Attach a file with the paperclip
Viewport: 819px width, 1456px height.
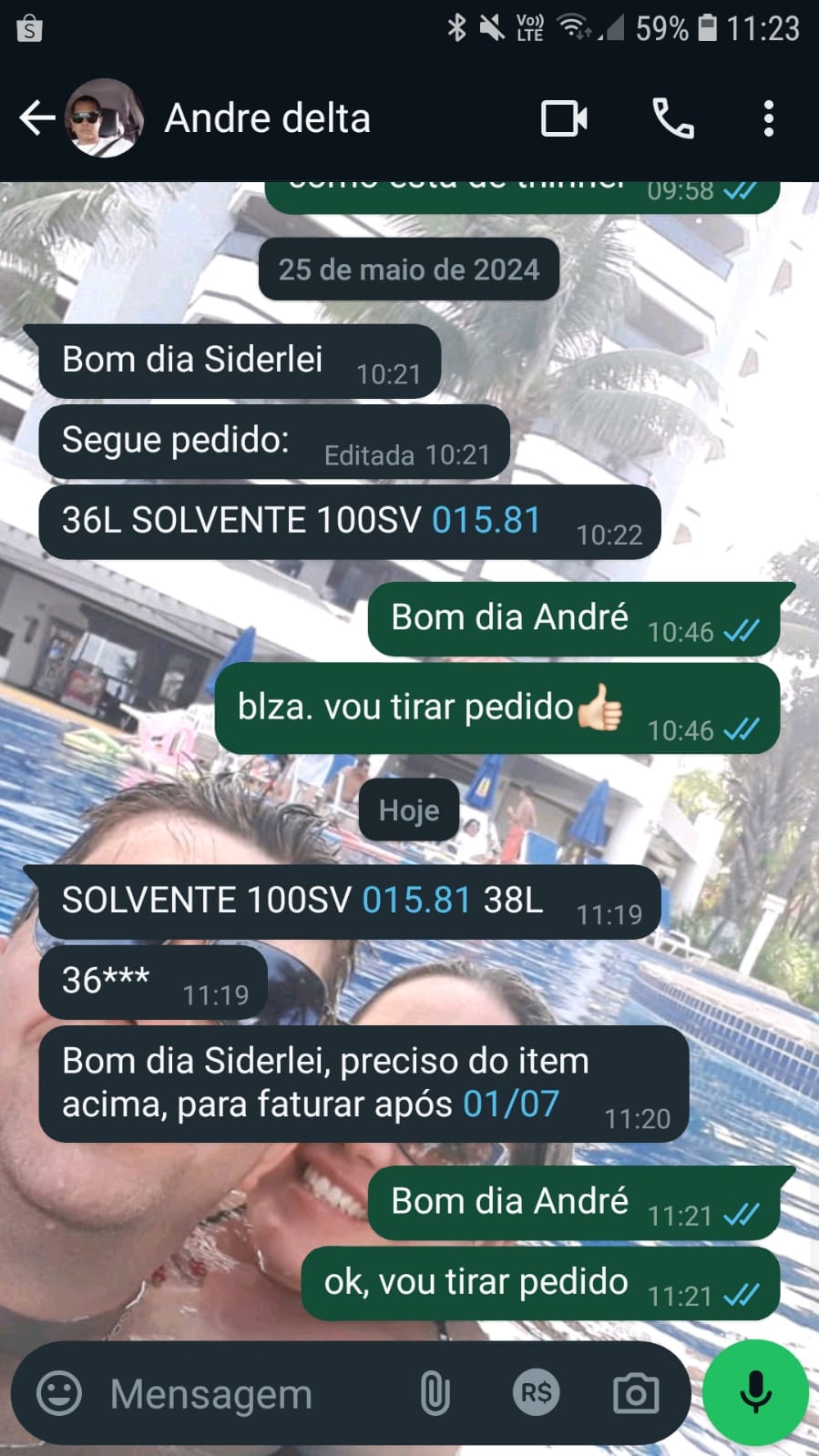[435, 1393]
